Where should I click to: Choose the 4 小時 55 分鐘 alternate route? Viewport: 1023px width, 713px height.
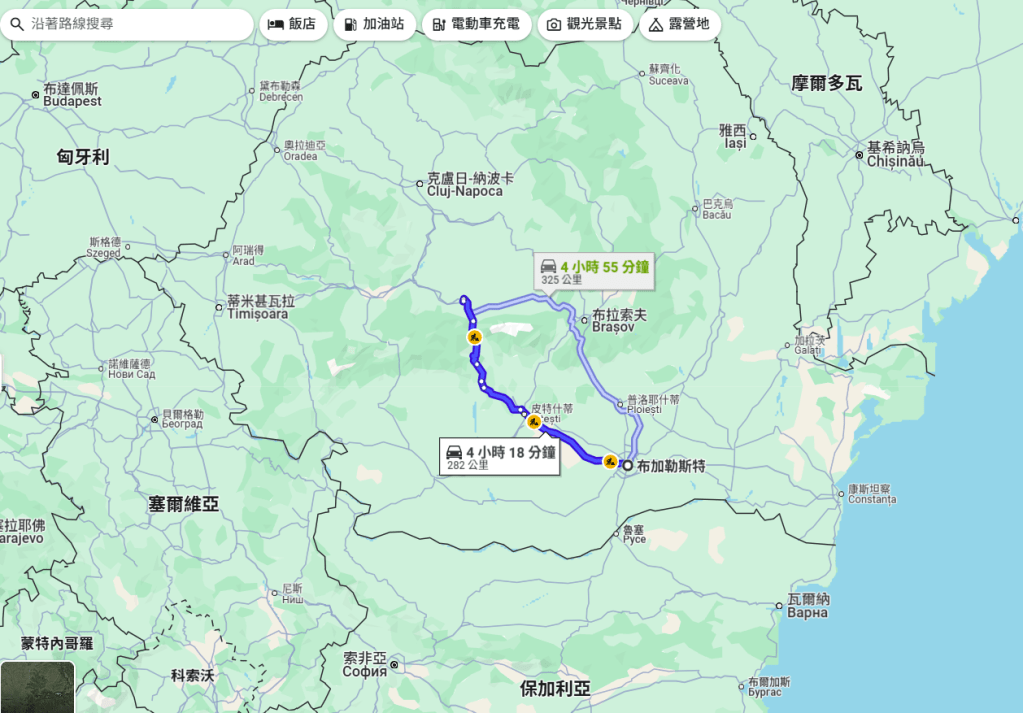coord(594,270)
